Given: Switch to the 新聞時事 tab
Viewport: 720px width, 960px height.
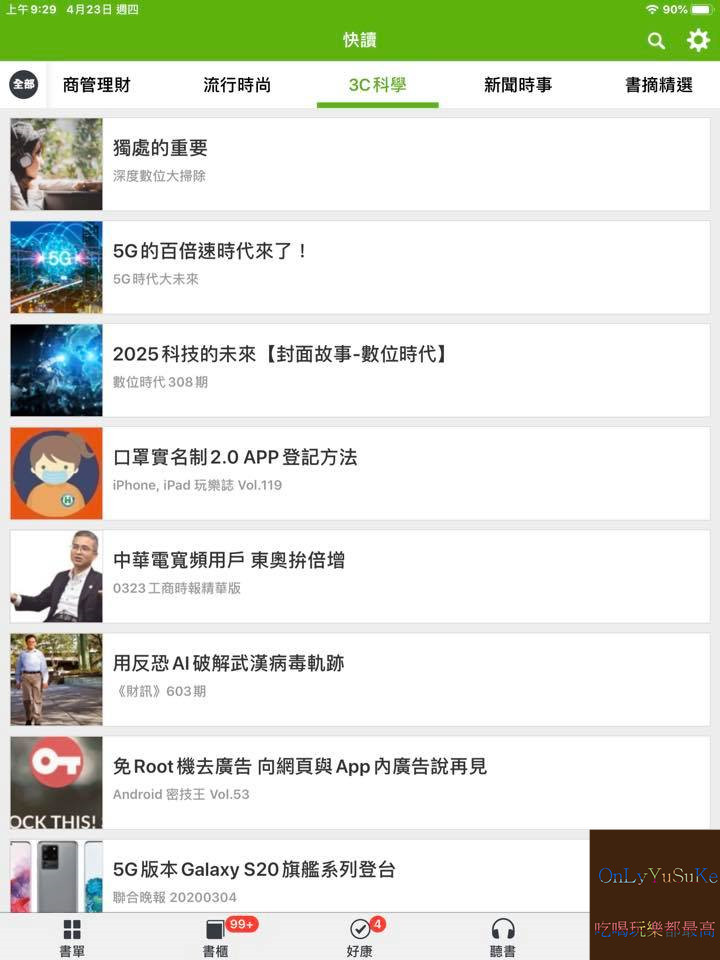Looking at the screenshot, I should tap(518, 85).
